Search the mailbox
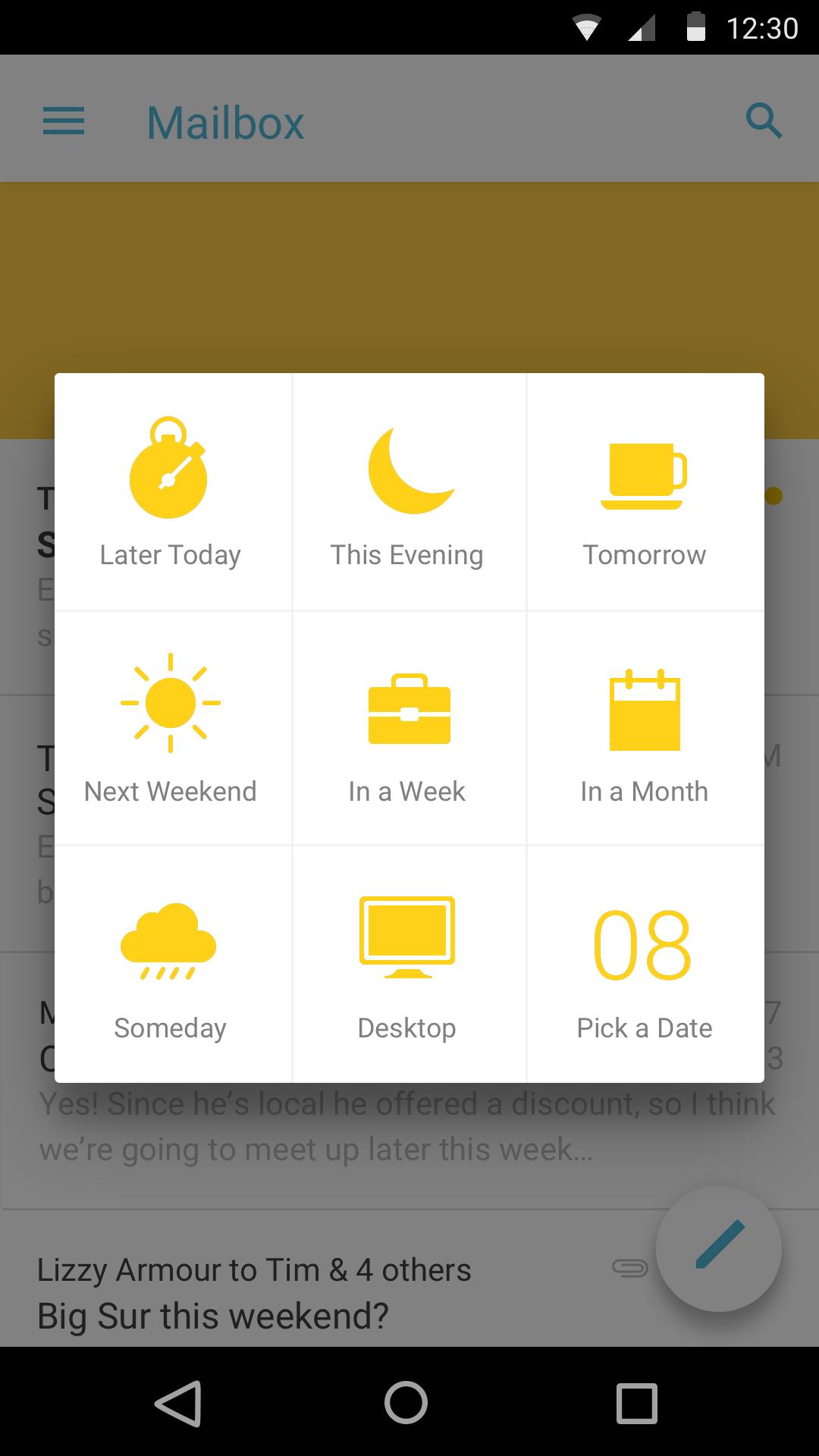 coord(763,121)
